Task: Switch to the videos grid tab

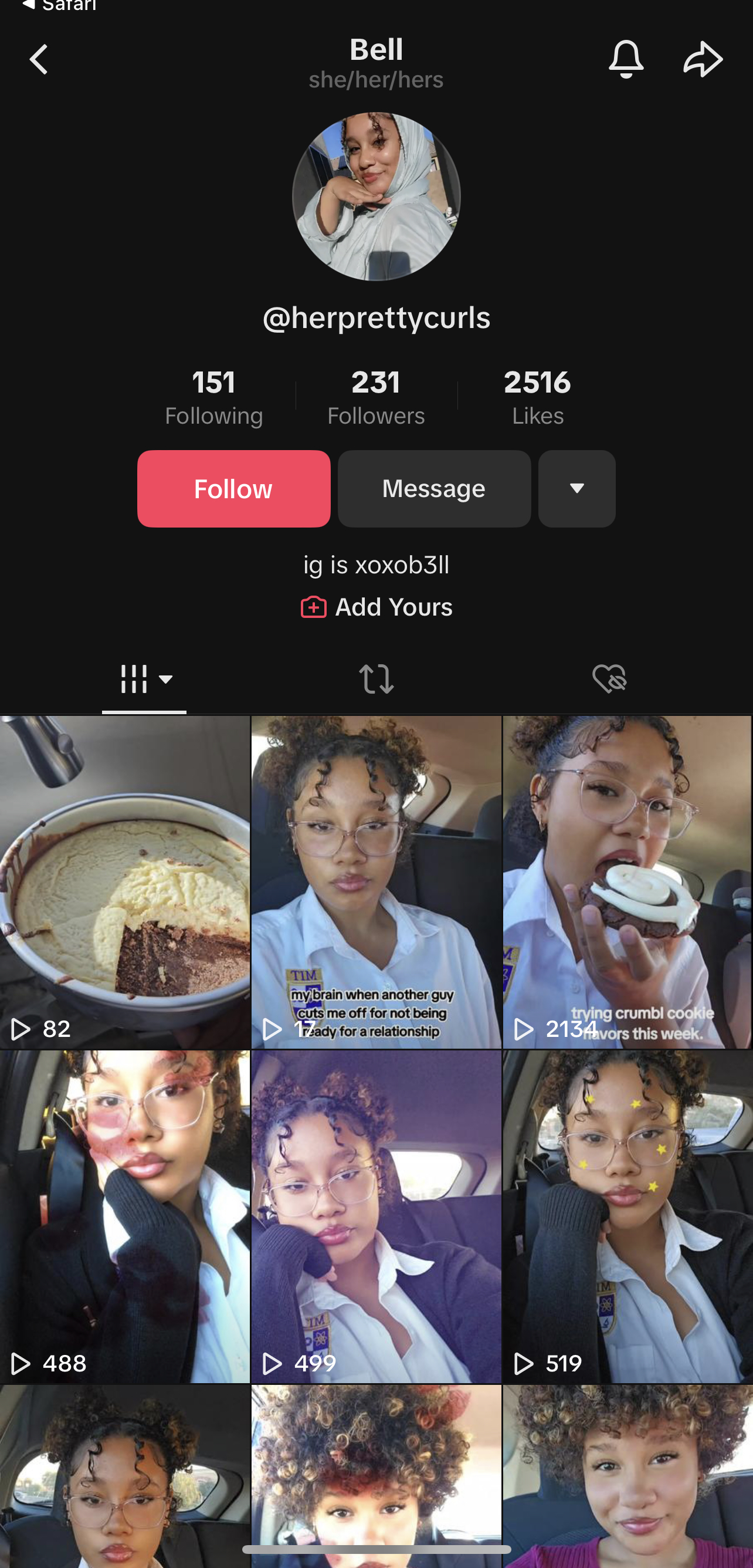Action: pyautogui.click(x=144, y=679)
